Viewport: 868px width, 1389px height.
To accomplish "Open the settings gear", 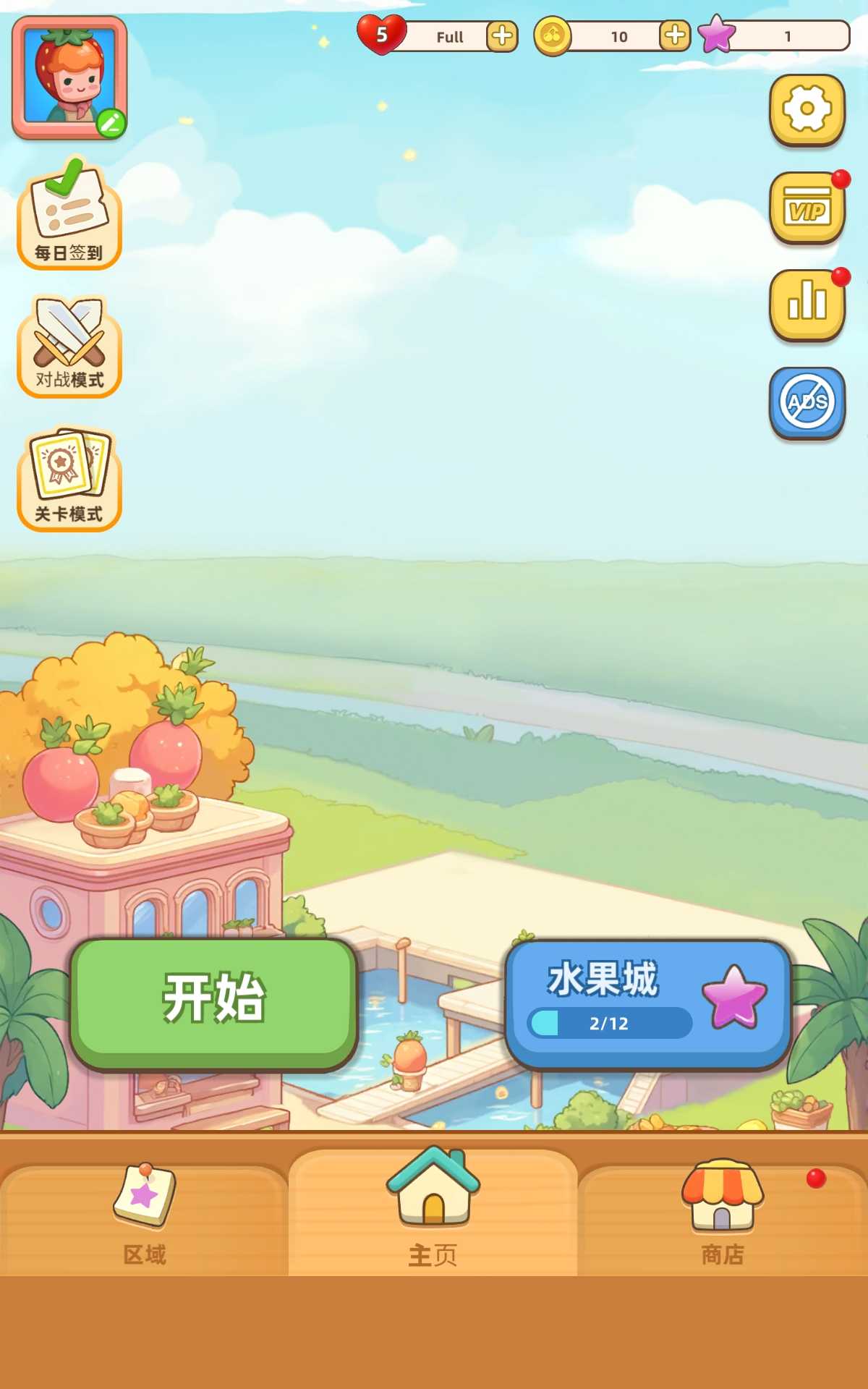I will 807,109.
